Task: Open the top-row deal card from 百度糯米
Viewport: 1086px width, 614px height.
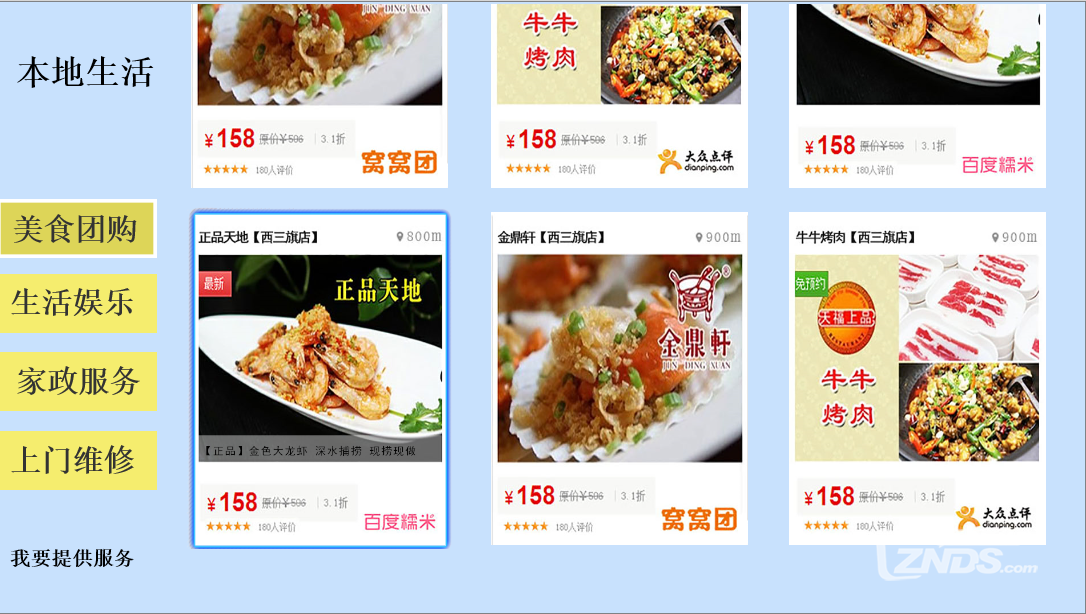Action: (917, 95)
